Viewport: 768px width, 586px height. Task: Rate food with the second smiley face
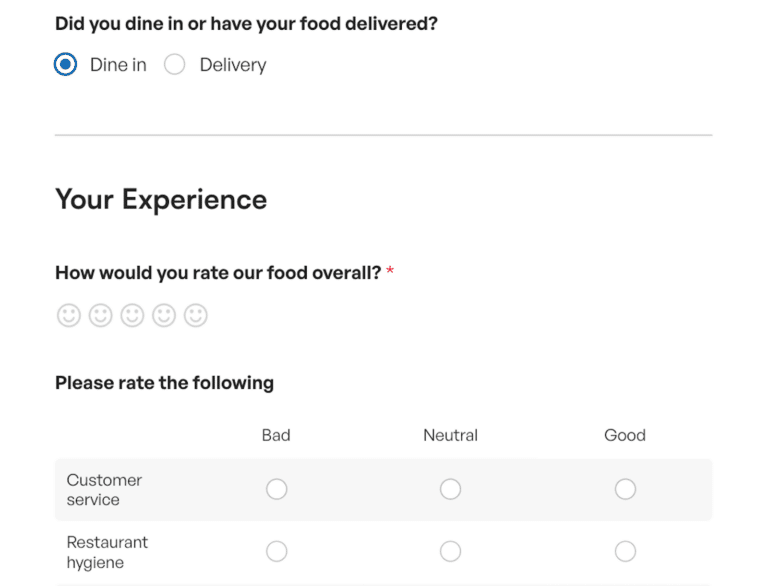click(x=100, y=316)
